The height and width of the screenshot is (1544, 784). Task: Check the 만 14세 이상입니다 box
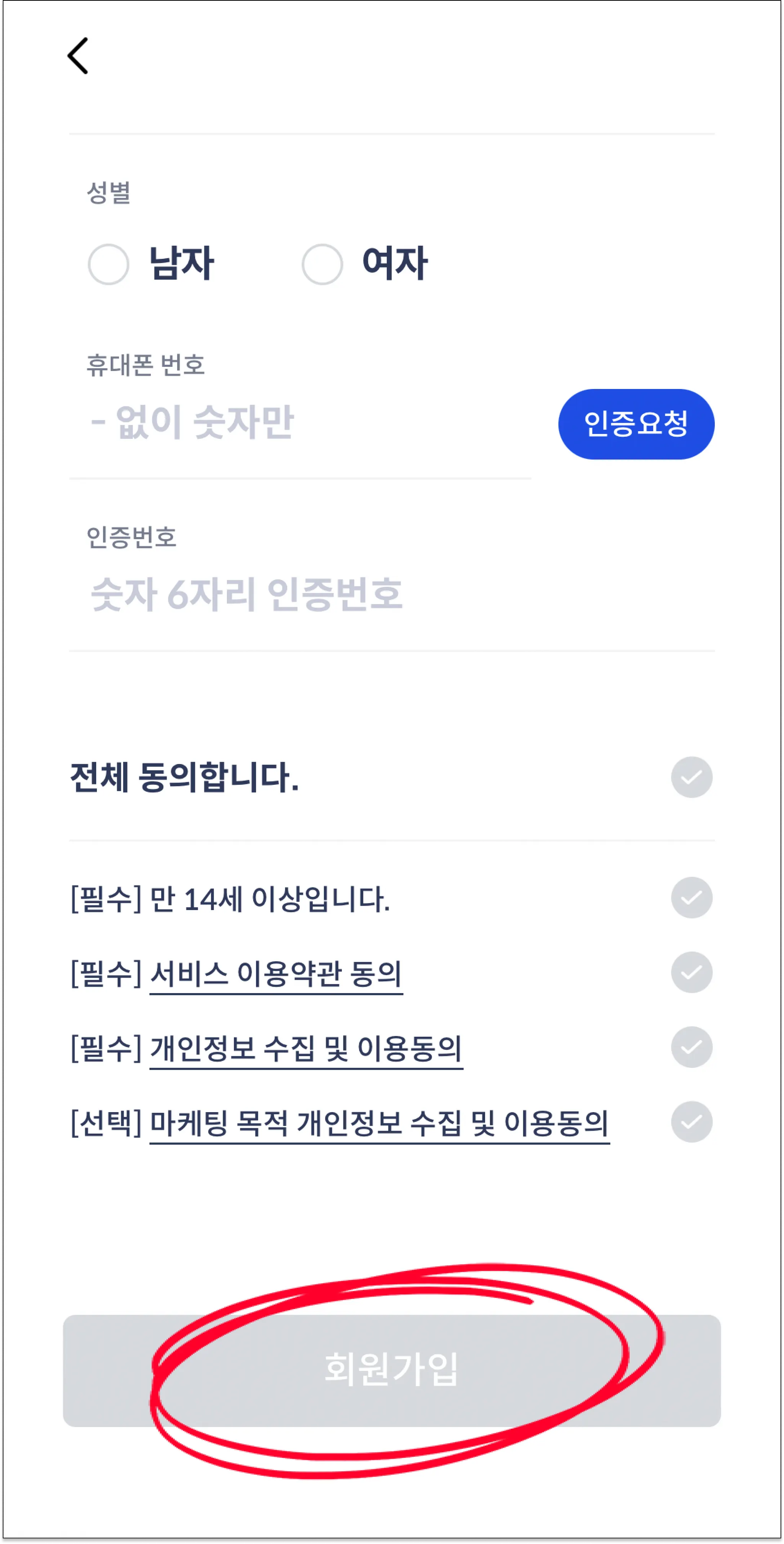pyautogui.click(x=691, y=897)
